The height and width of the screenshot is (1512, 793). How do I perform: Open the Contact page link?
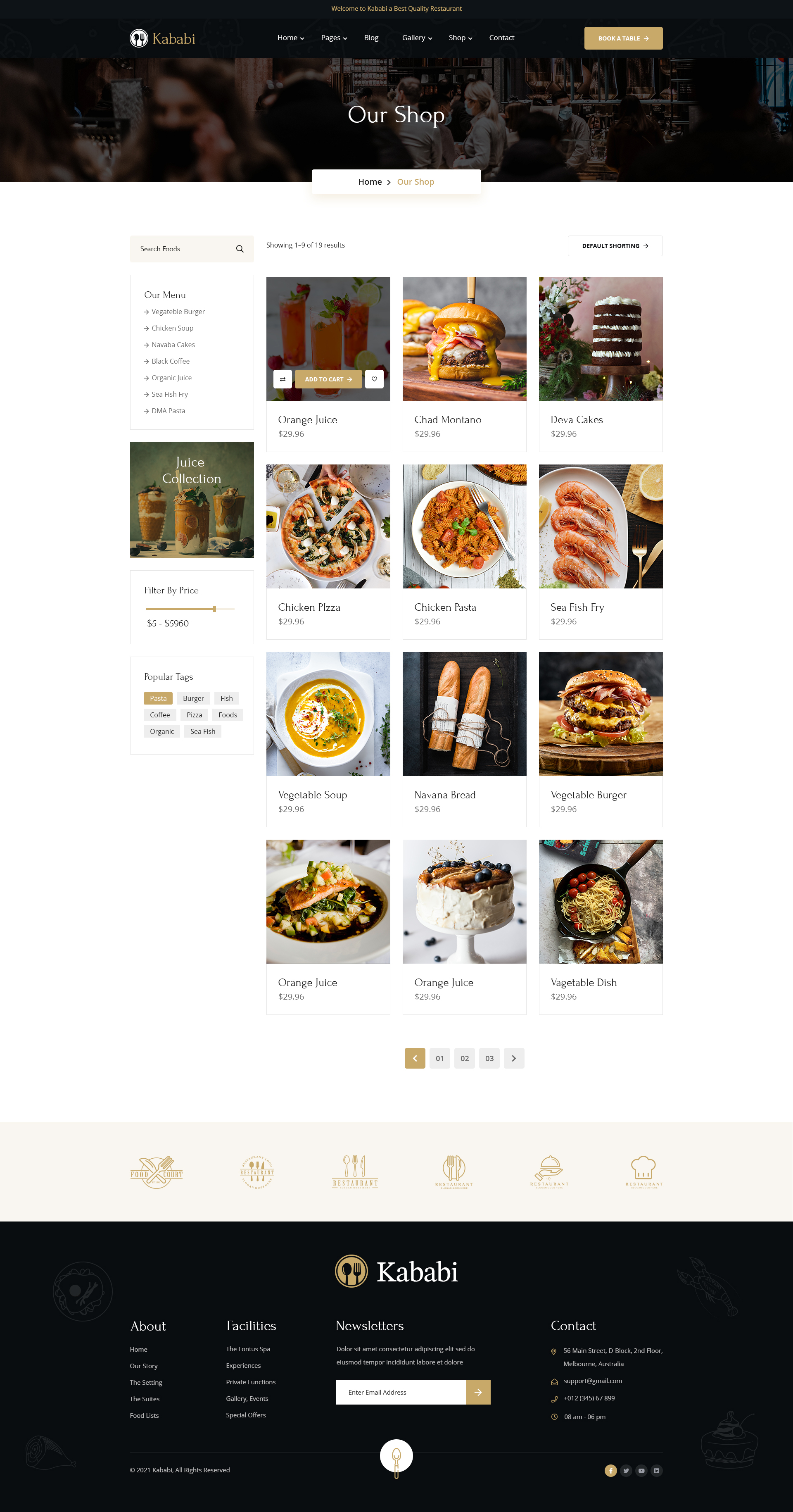pos(501,38)
